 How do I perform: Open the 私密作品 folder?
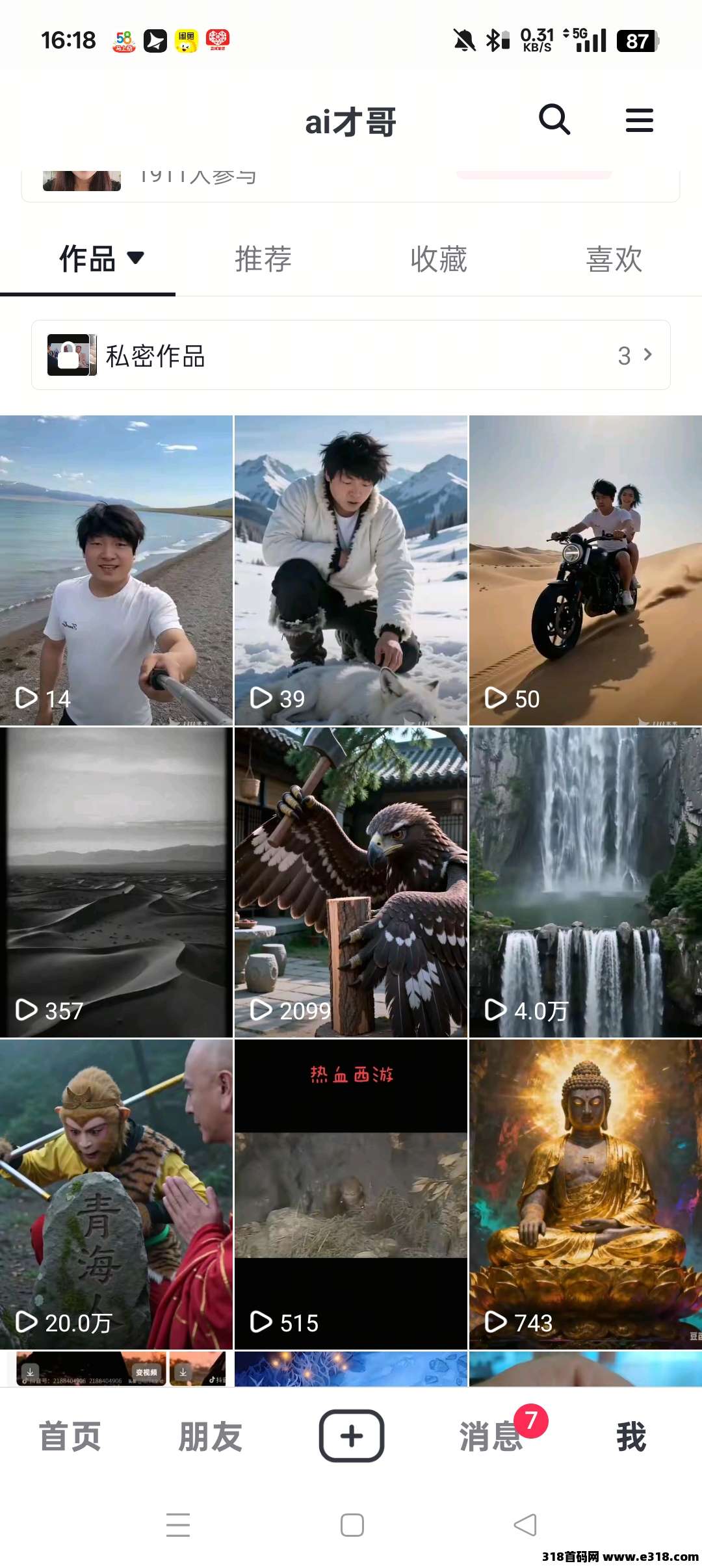point(351,355)
